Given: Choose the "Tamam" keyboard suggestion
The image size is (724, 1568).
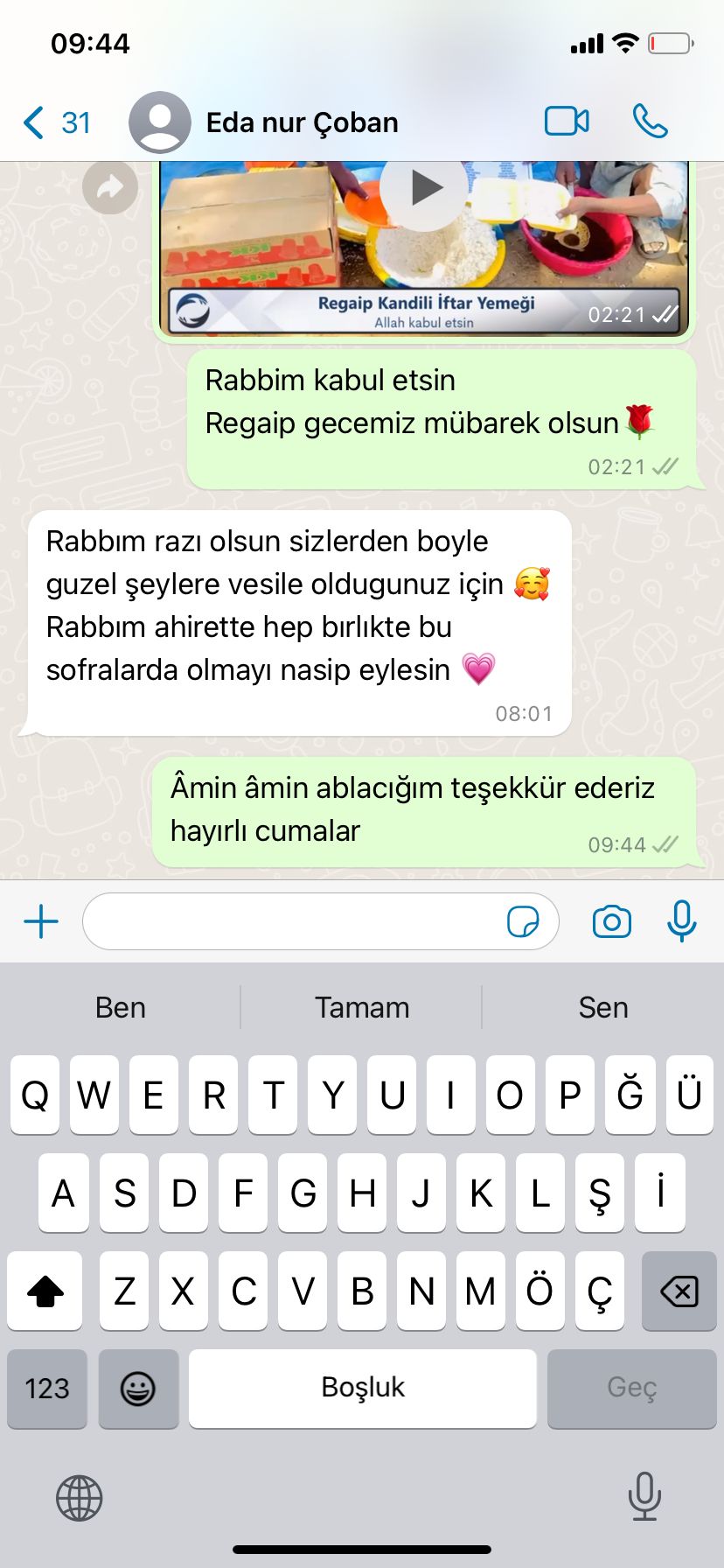Looking at the screenshot, I should 362,1007.
